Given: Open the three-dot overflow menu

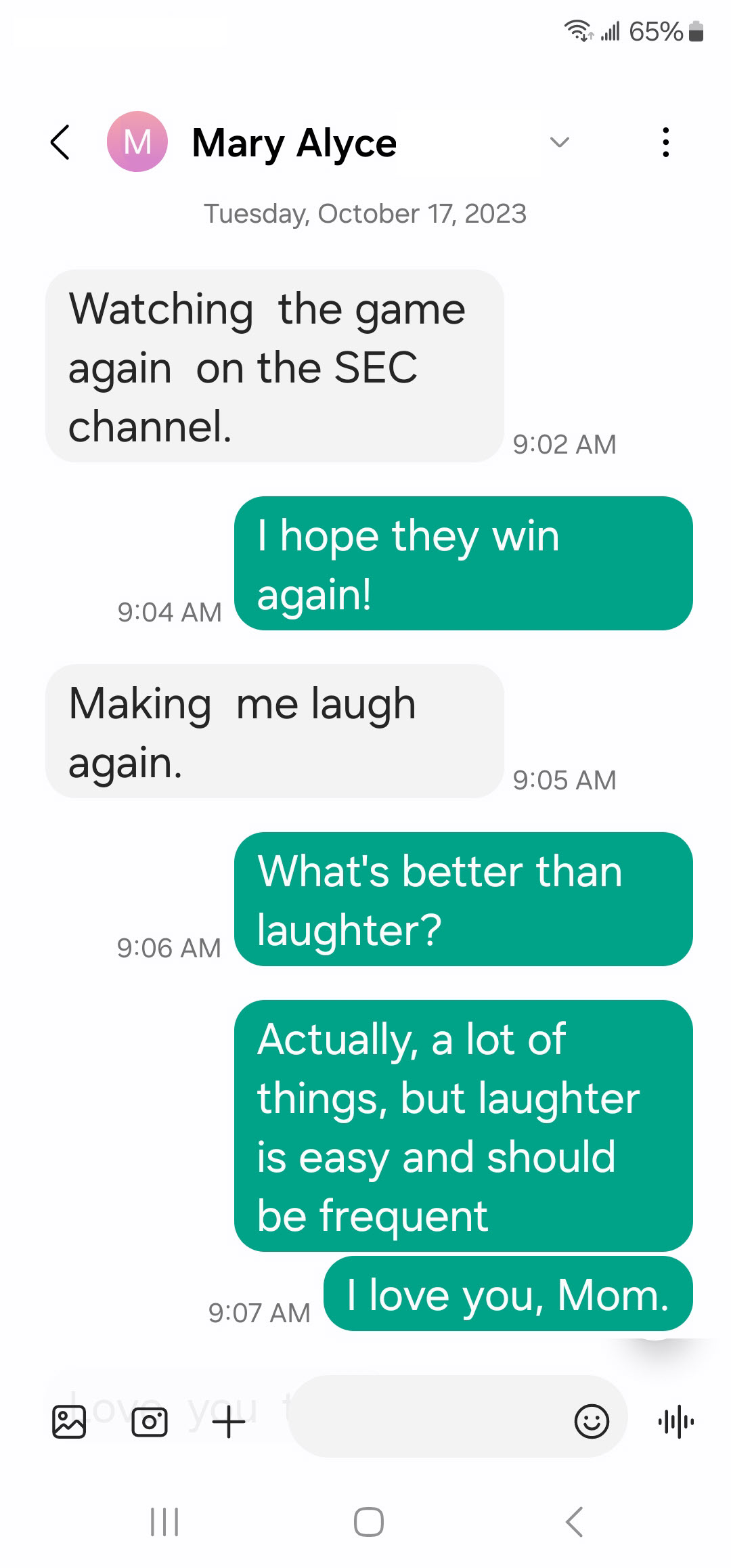Looking at the screenshot, I should pos(666,142).
